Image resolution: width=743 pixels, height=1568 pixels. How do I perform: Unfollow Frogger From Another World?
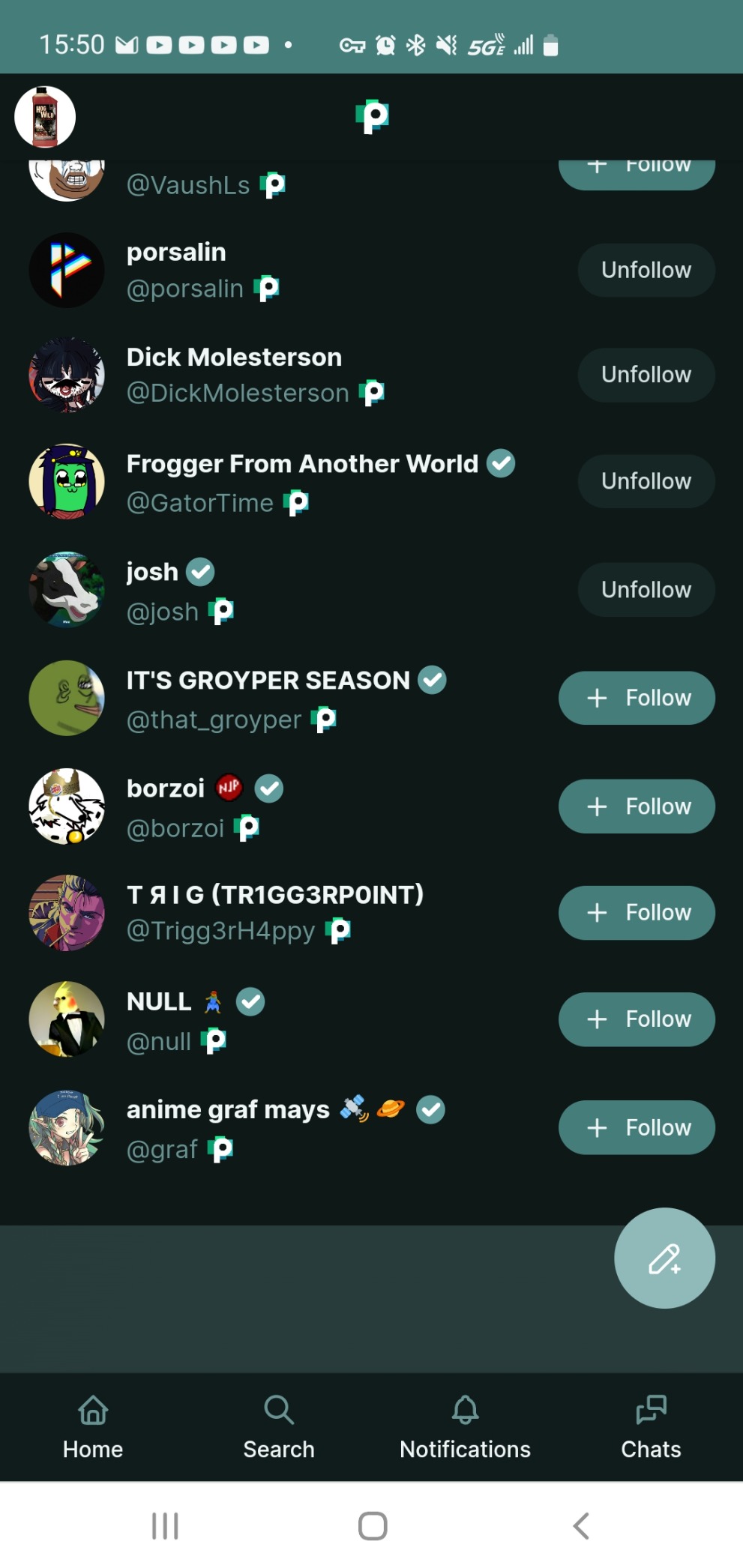pyautogui.click(x=646, y=481)
